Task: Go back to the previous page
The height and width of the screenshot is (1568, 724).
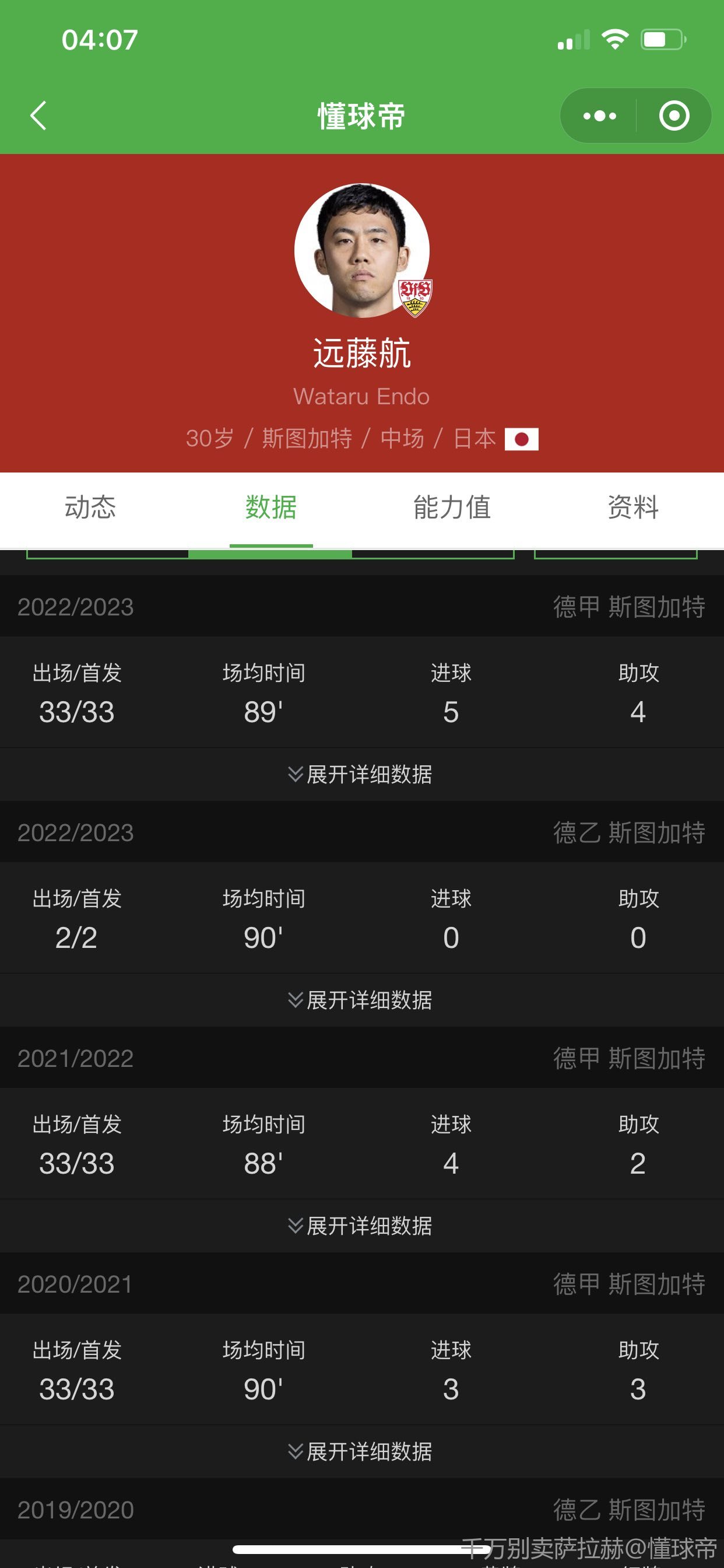Action: pos(38,116)
